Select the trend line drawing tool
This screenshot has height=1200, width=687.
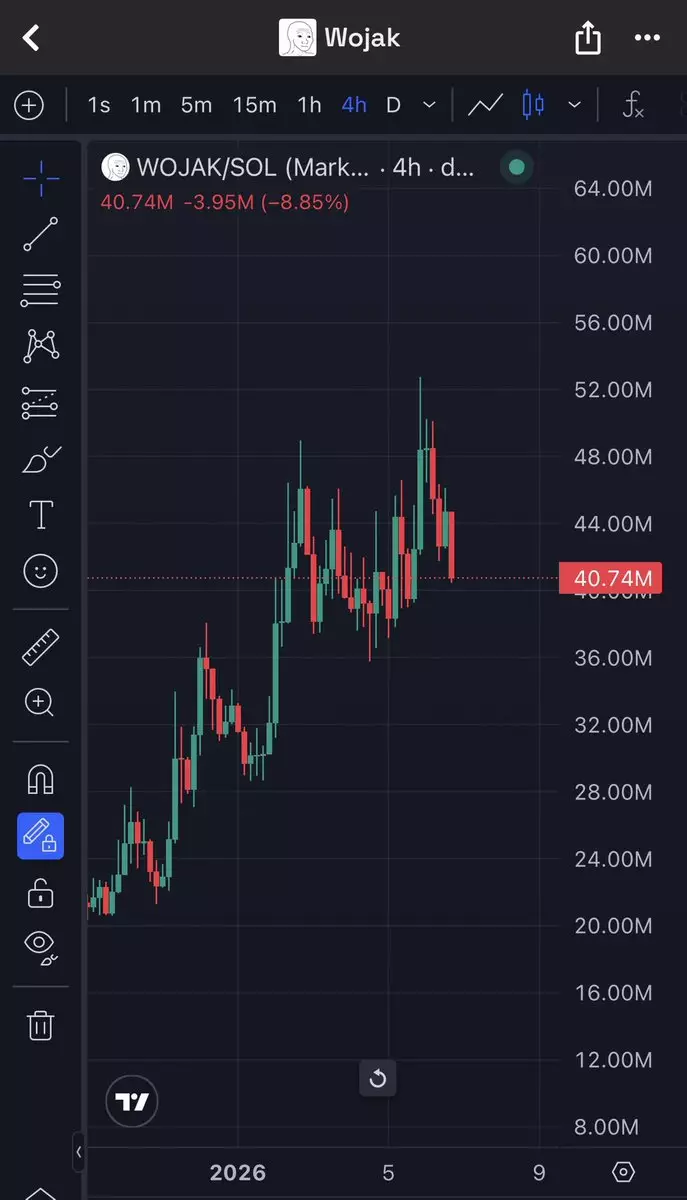point(40,234)
